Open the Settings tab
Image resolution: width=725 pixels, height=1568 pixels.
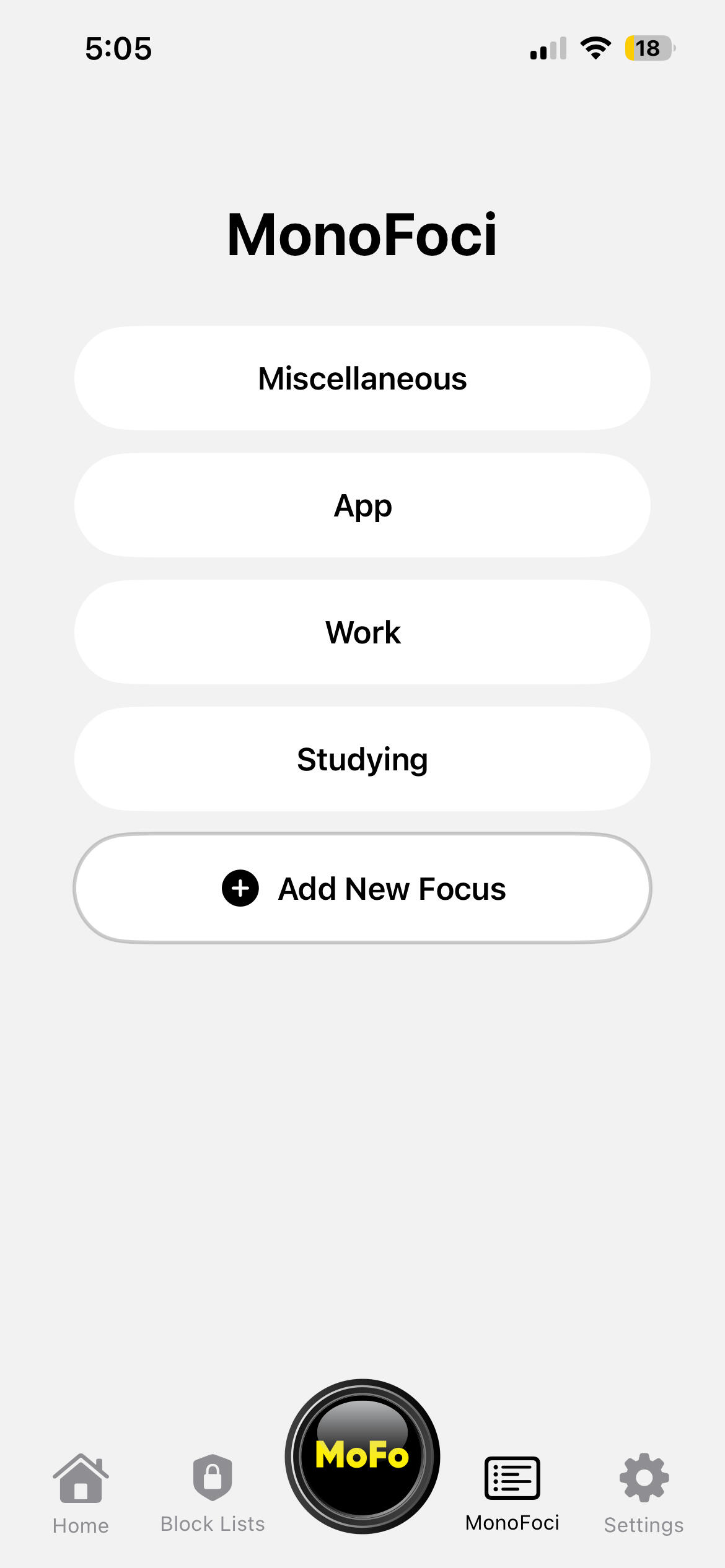pos(644,1494)
